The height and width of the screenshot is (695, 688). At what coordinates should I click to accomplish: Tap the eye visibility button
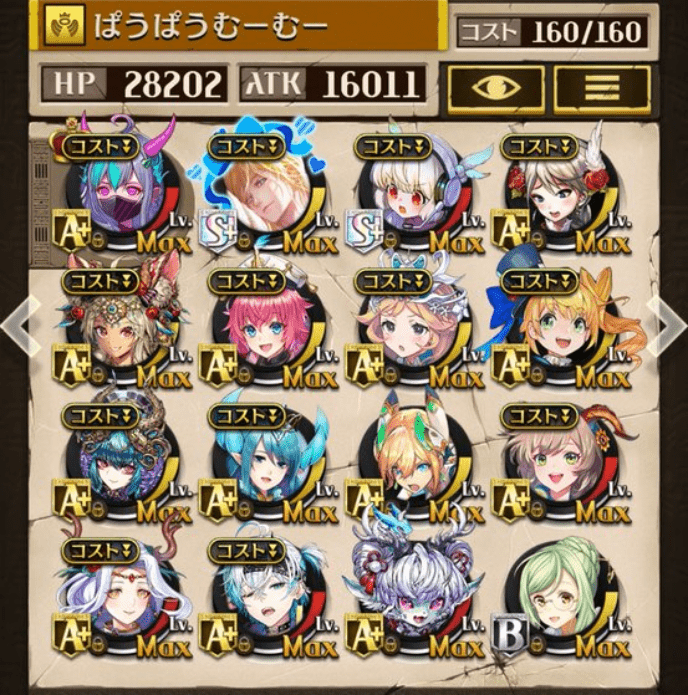(496, 89)
